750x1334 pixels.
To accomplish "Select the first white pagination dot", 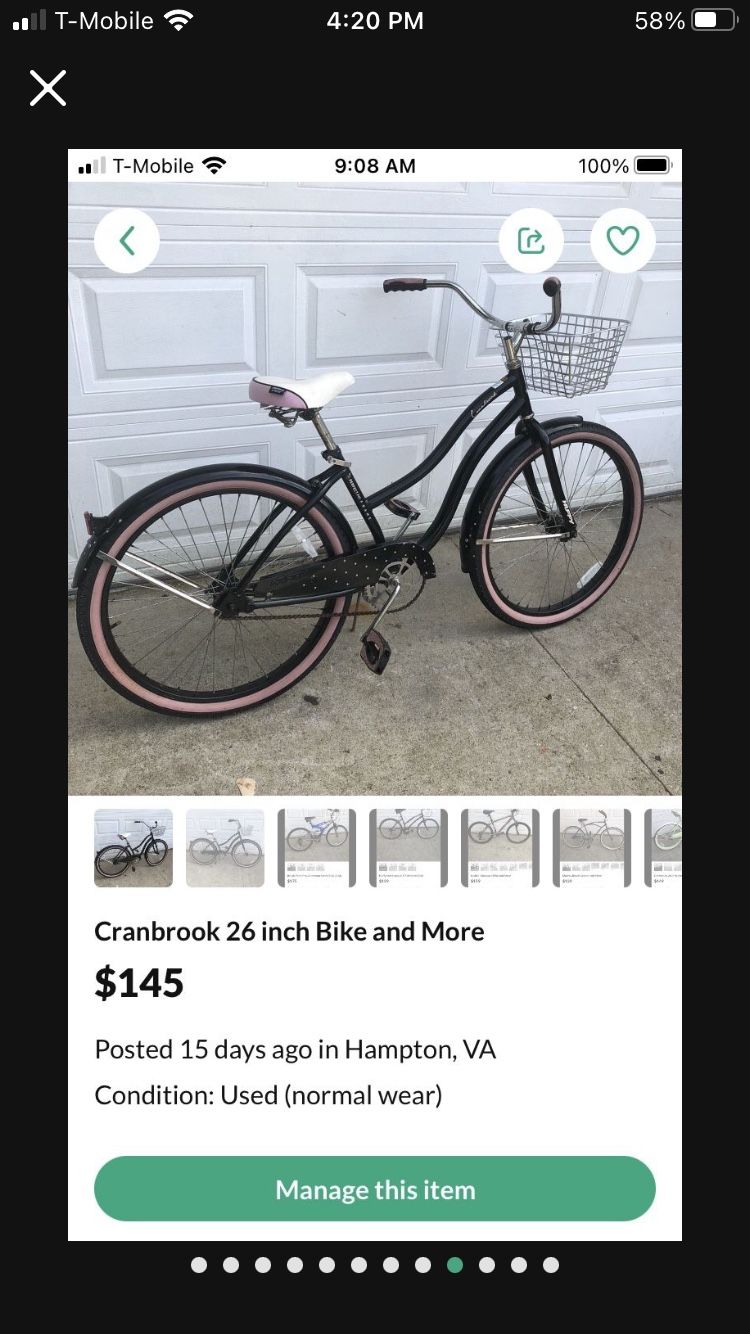I will [x=199, y=1264].
